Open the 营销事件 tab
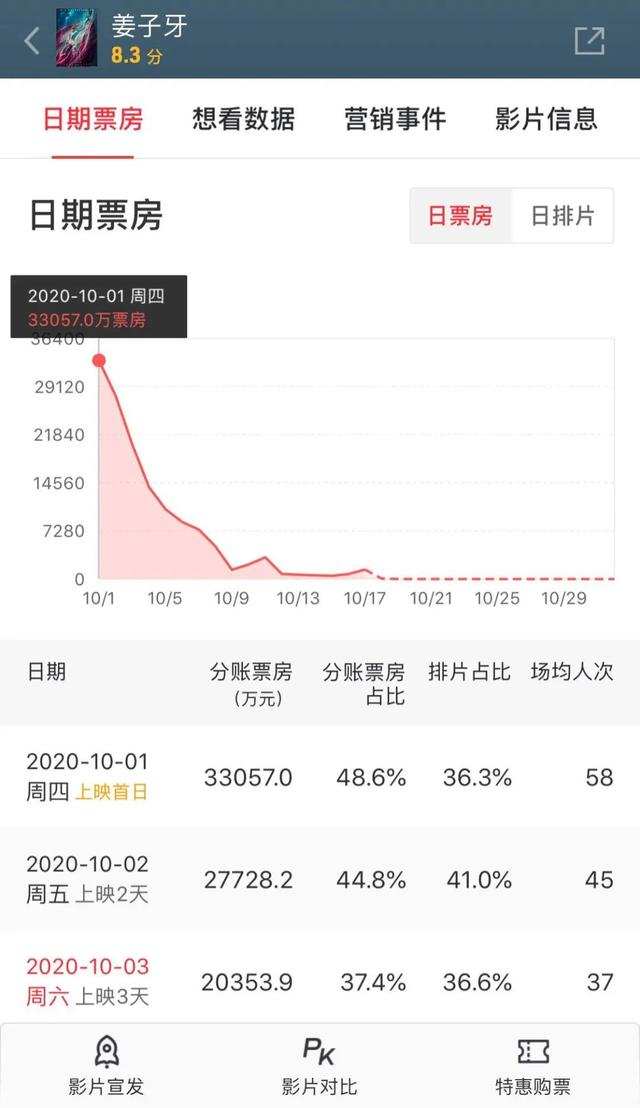Viewport: 640px width, 1108px height. pyautogui.click(x=395, y=120)
